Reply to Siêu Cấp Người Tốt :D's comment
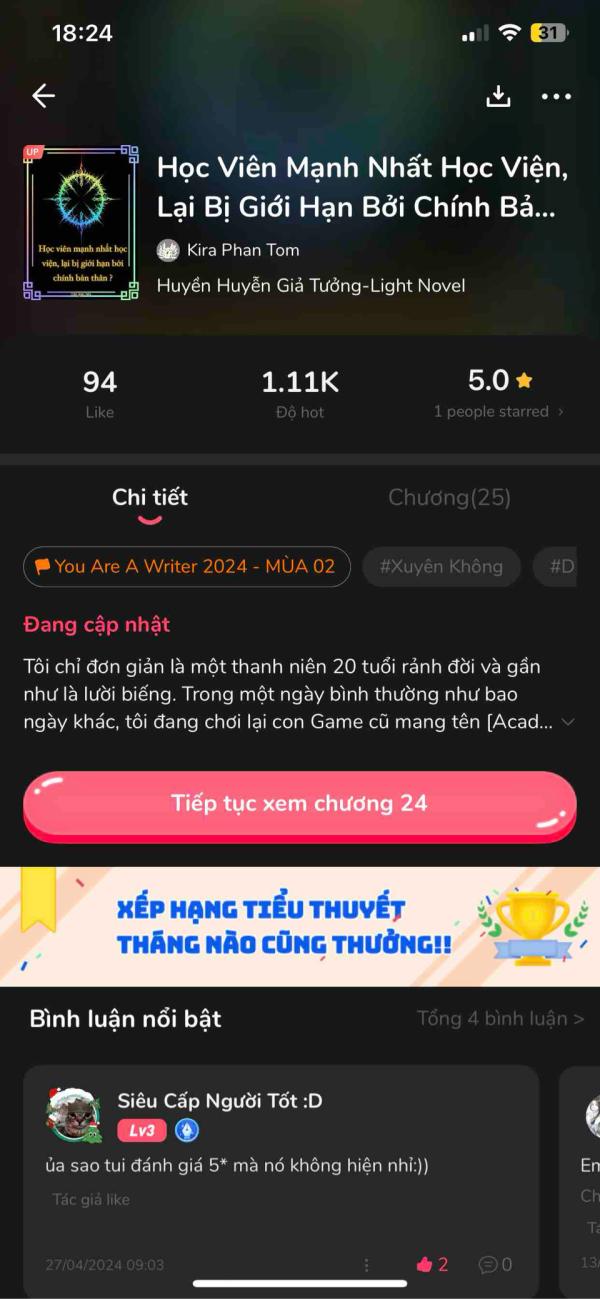The image size is (600, 1299). click(x=495, y=1264)
